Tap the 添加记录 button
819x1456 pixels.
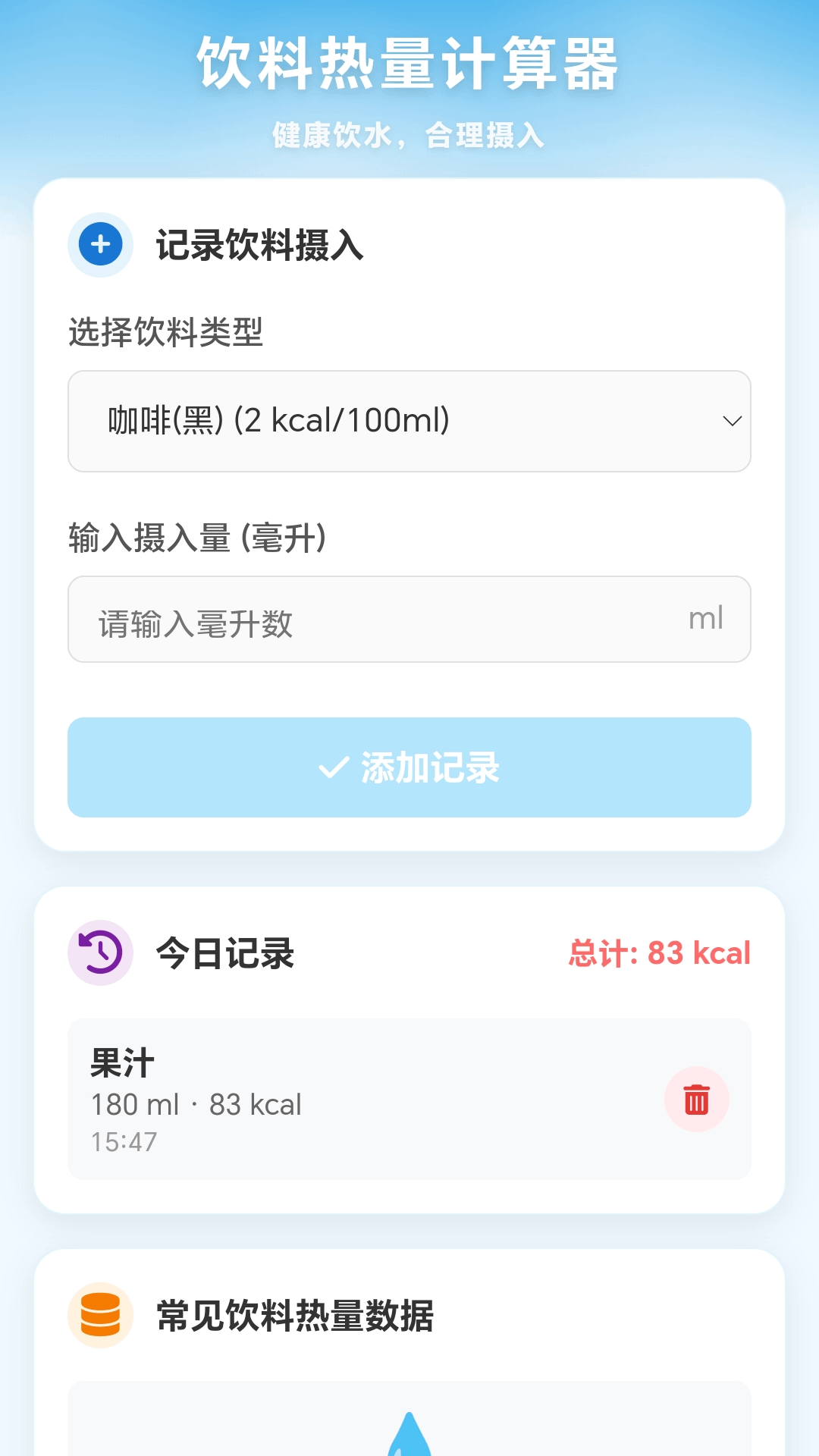(x=409, y=767)
